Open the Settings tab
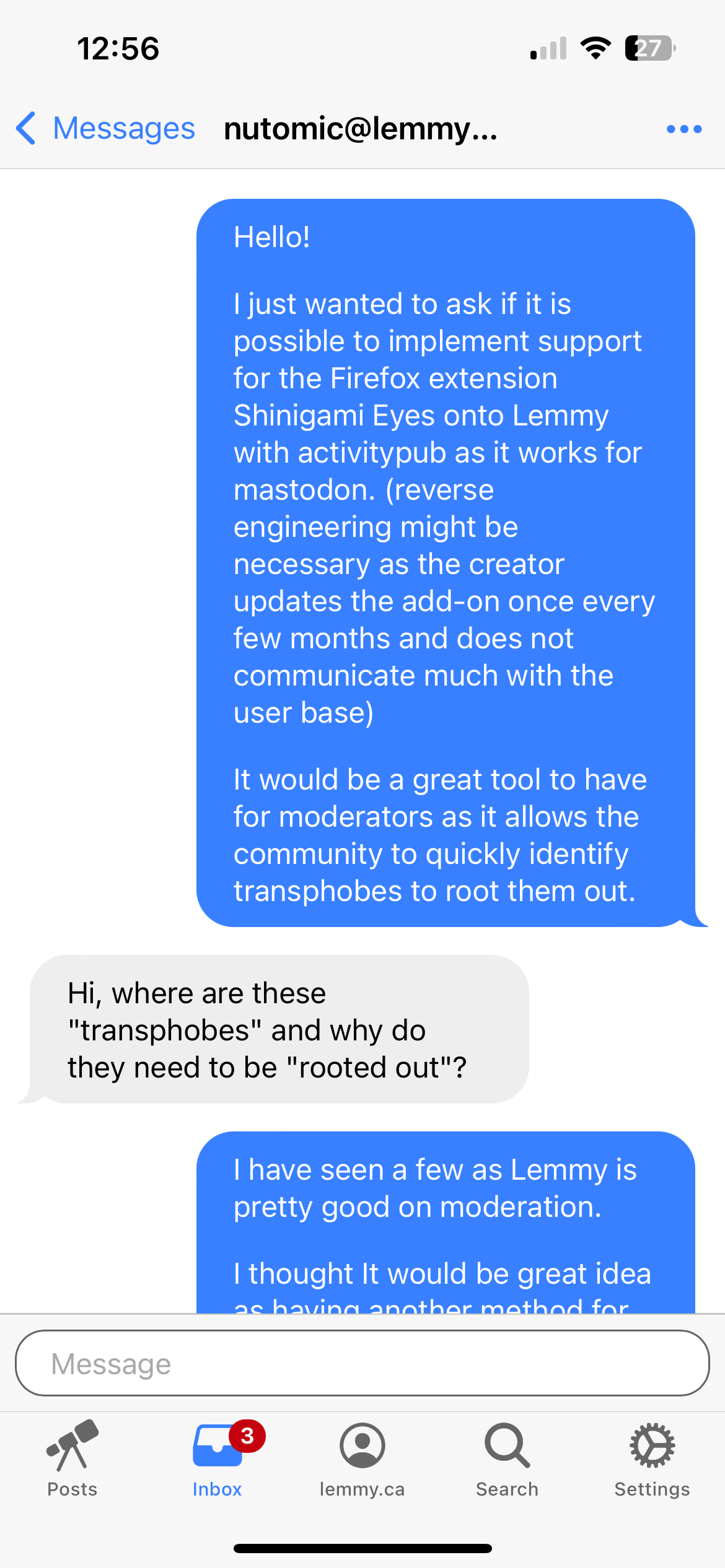This screenshot has width=725, height=1568. tap(652, 1458)
